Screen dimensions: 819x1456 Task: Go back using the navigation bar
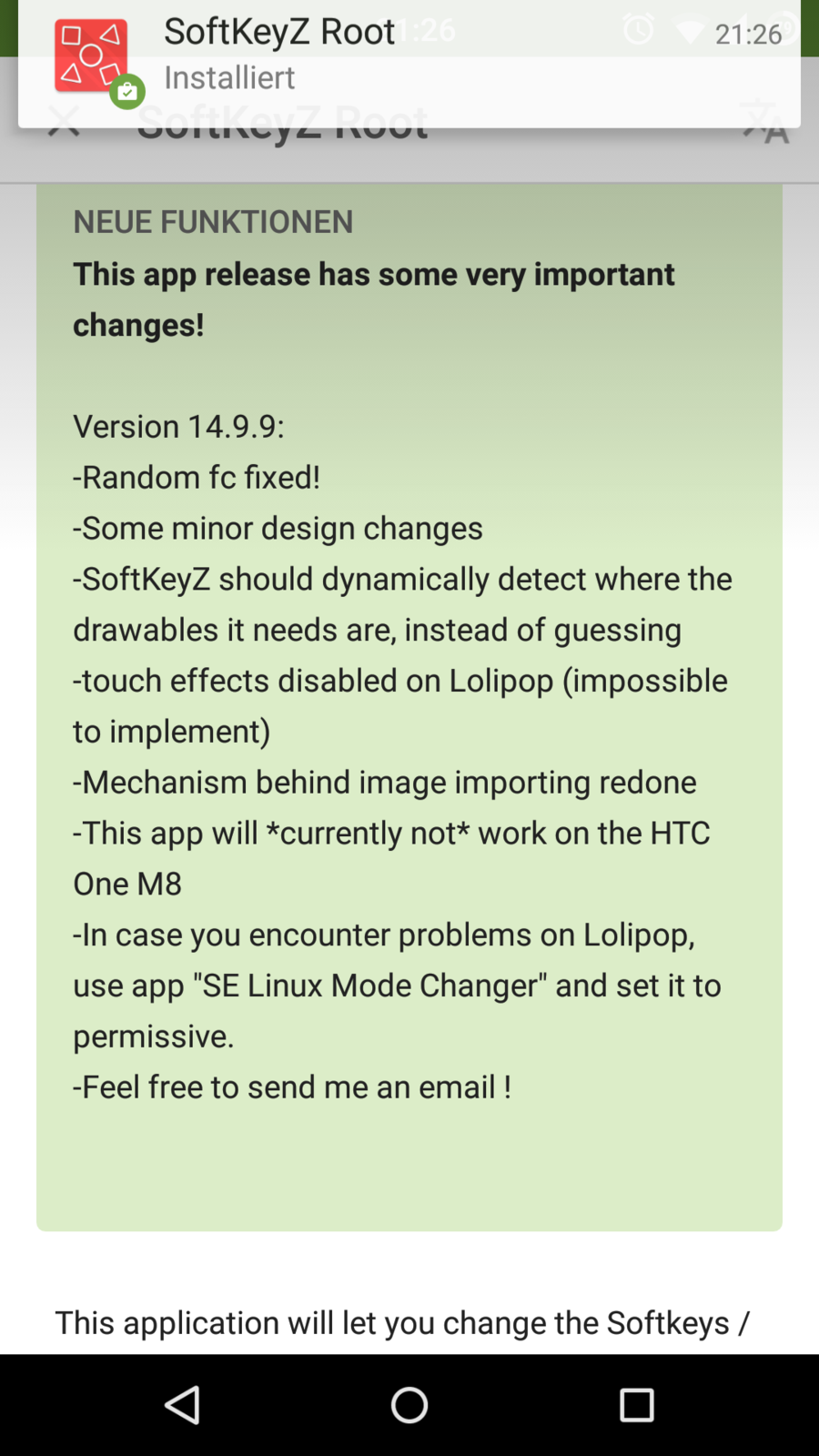pos(182,1404)
